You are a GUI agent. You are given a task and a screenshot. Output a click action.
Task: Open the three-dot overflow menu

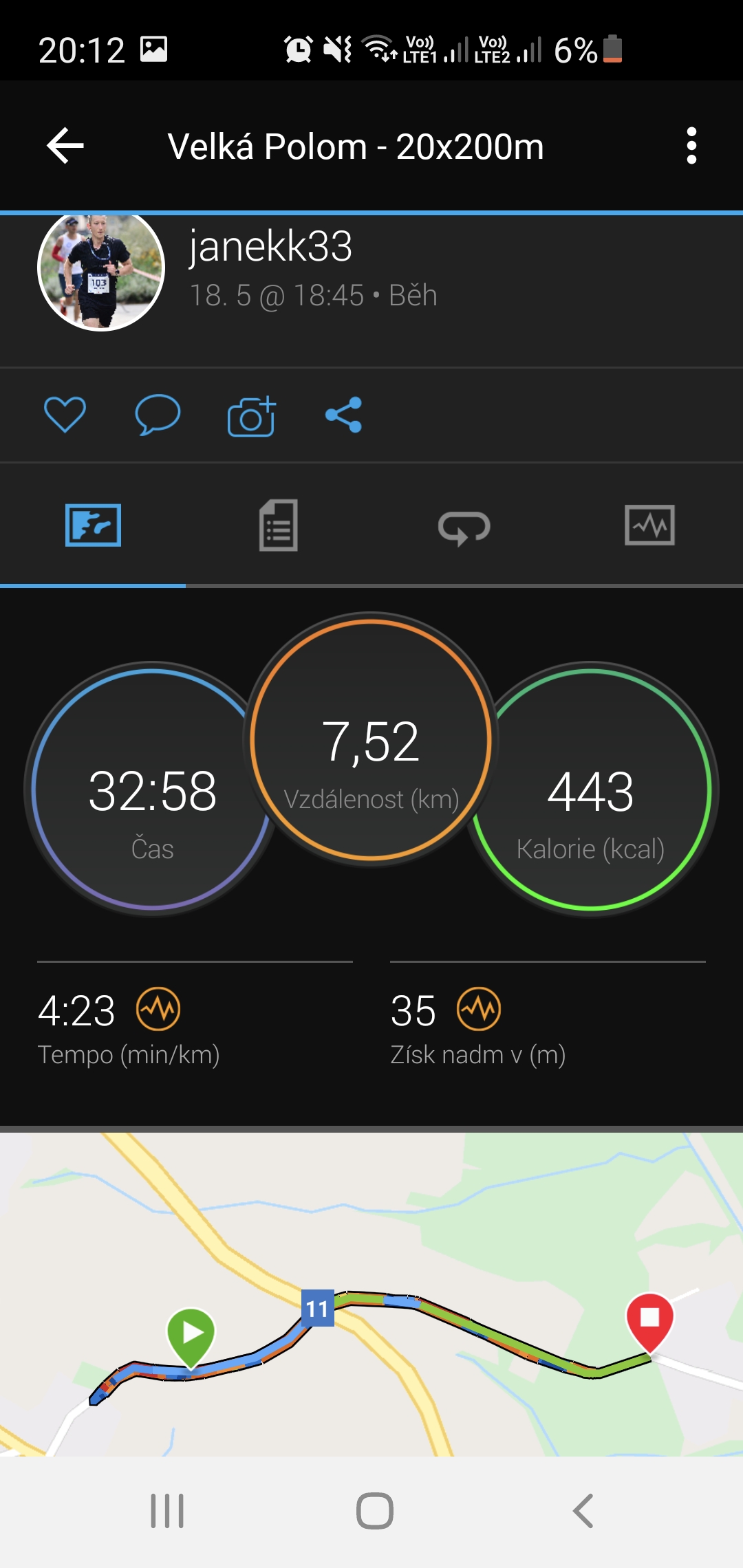point(691,146)
